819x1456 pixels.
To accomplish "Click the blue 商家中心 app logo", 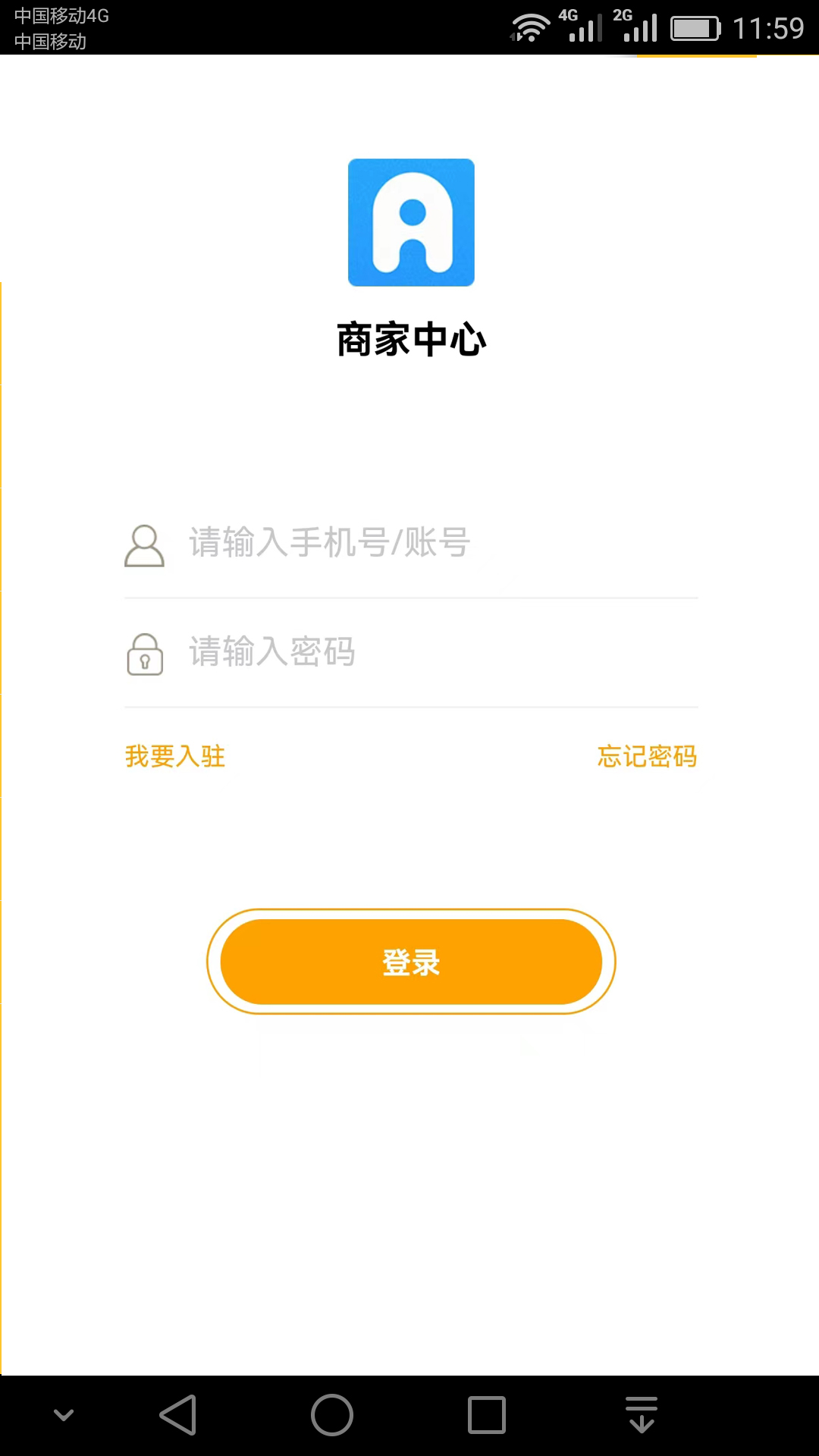I will (410, 221).
